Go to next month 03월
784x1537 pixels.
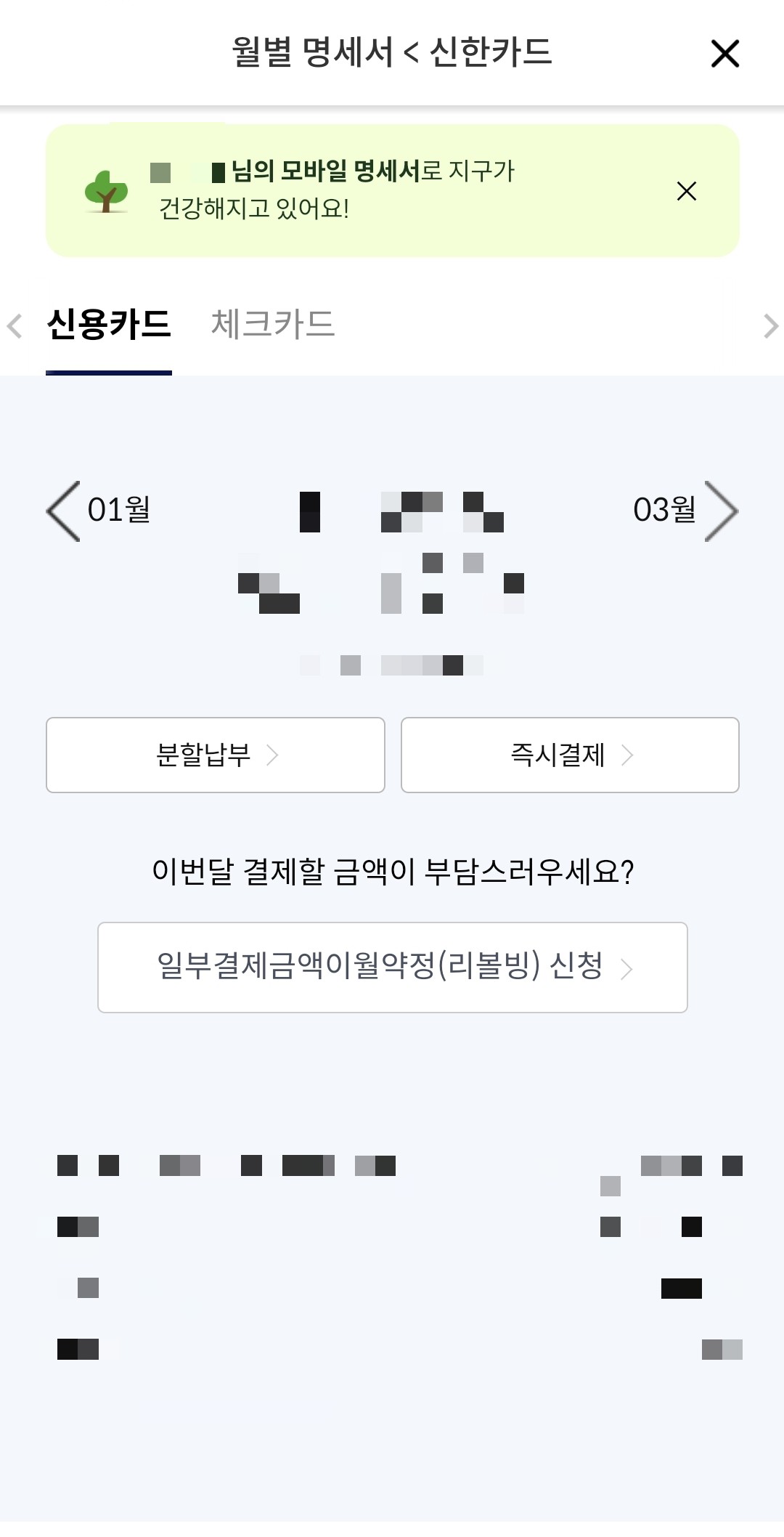[x=686, y=511]
